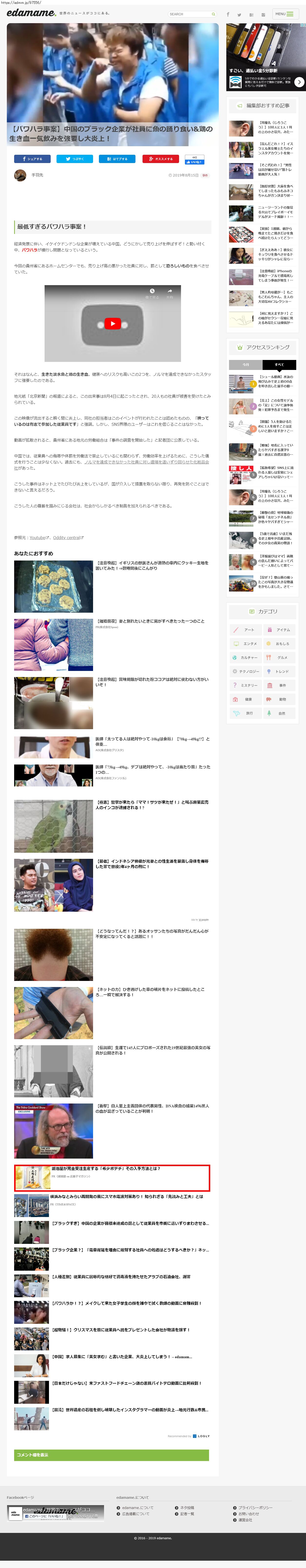Viewport: 306px width, 1568px height.
Task: Recommend article via Google+ オススメする button
Action: [x=160, y=159]
